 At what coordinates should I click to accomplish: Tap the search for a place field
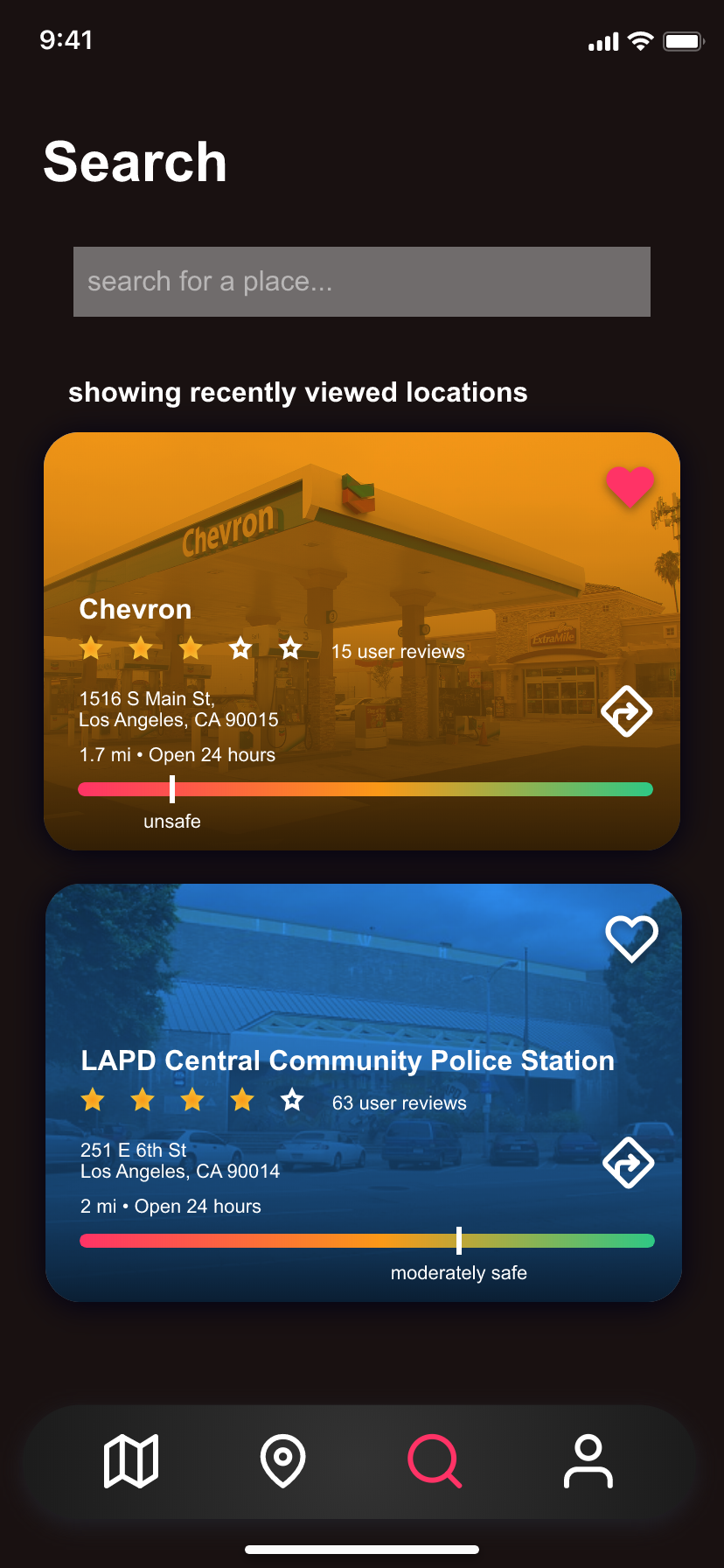362,282
